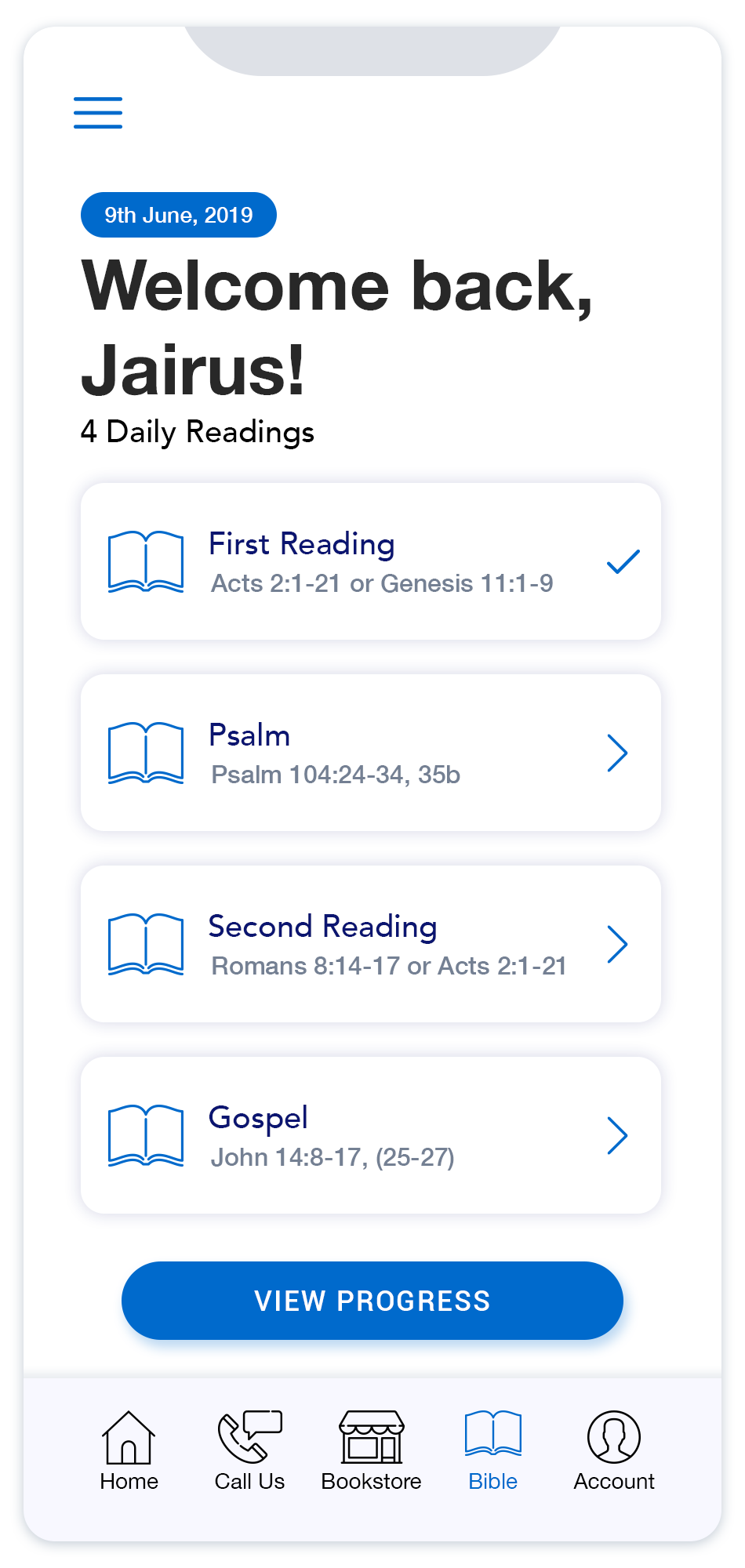
Task: Open the hamburger drawer menu
Action: [98, 112]
